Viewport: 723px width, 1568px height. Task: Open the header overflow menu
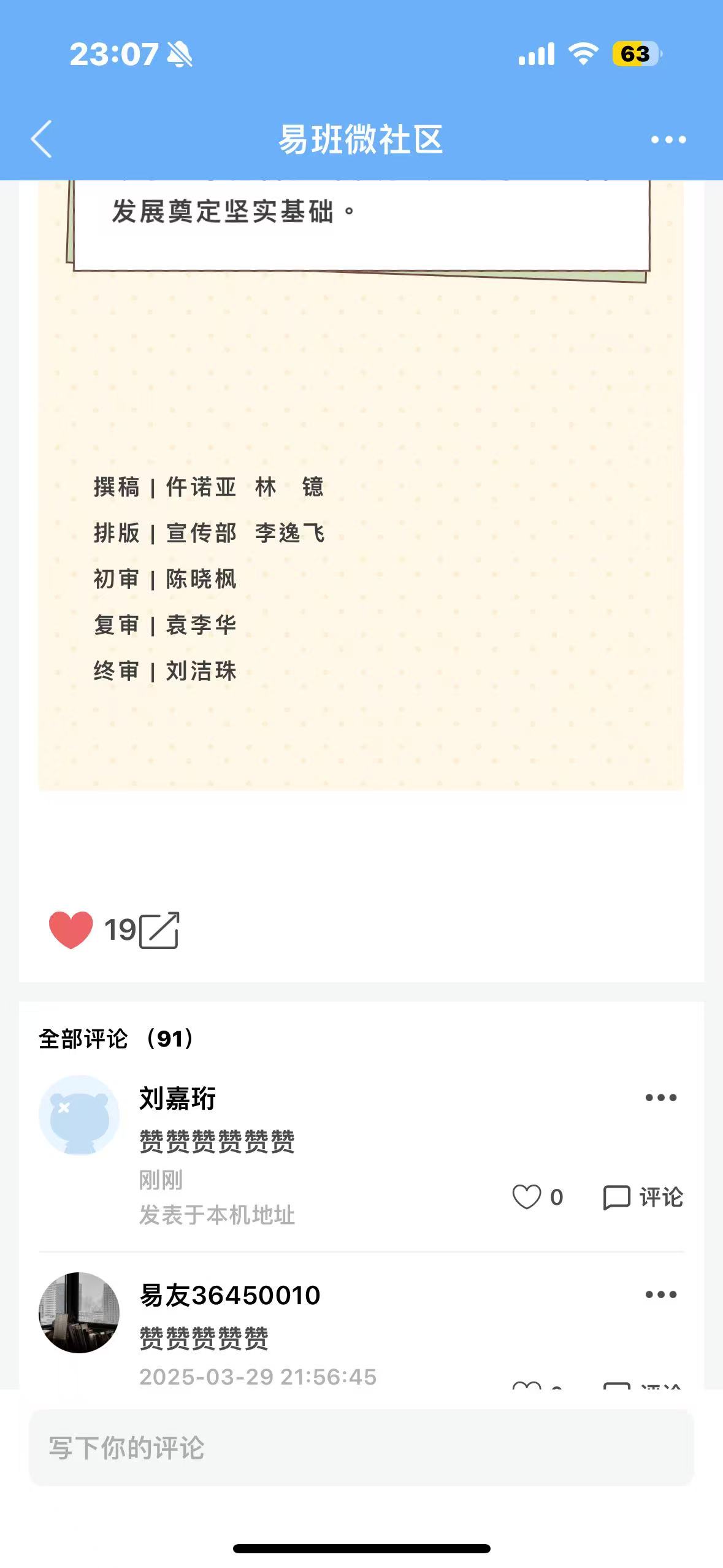668,140
